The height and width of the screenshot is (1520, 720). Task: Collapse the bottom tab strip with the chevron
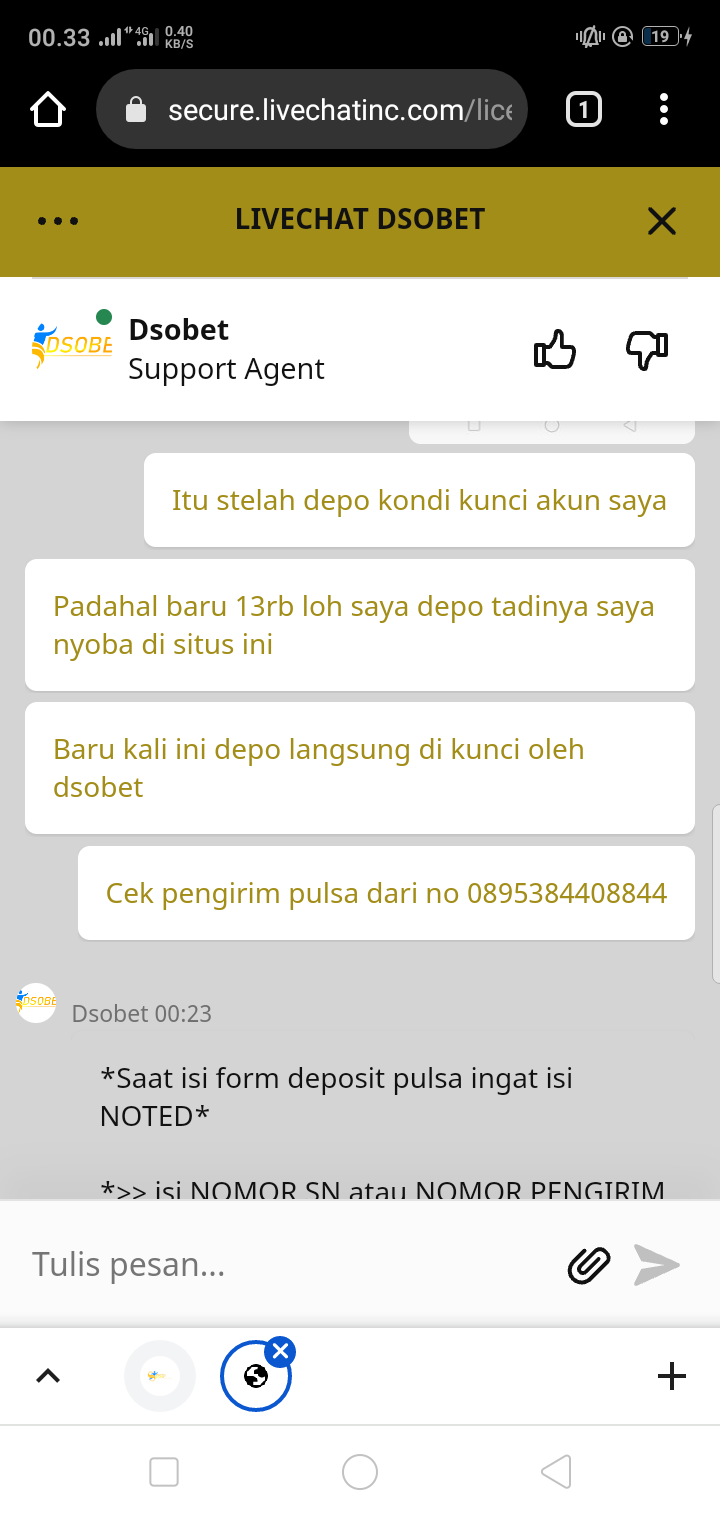[48, 1377]
